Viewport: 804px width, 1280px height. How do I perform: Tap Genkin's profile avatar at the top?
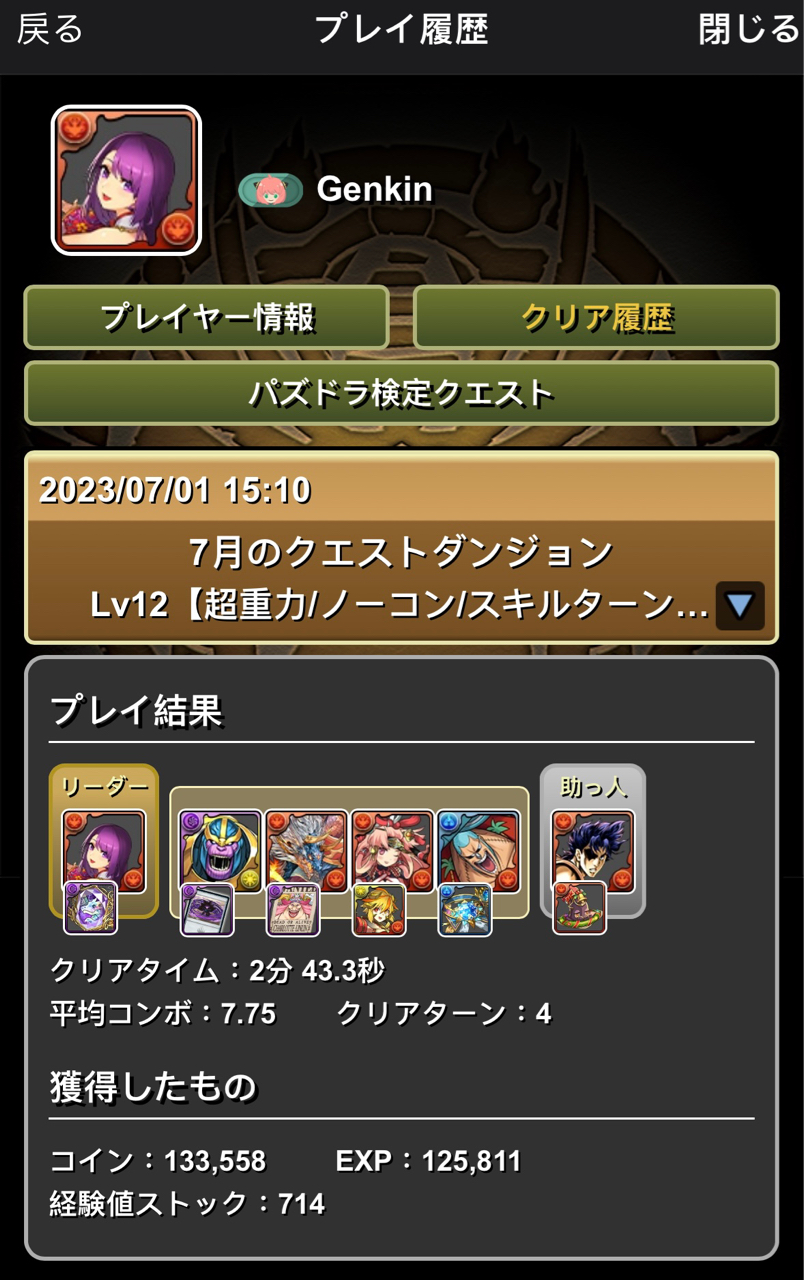[126, 180]
